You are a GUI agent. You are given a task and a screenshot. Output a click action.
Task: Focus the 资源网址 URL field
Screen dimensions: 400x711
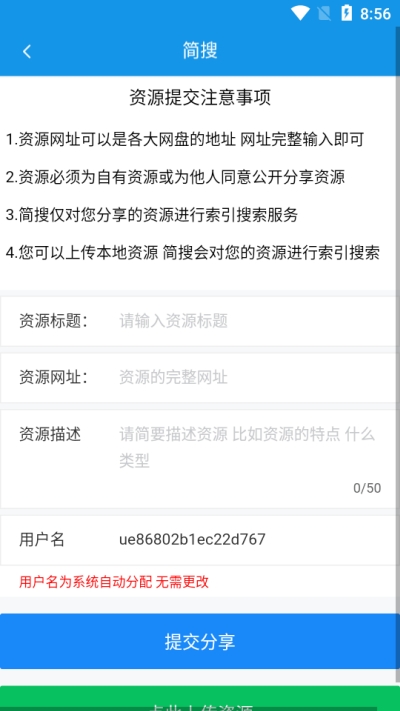(251, 377)
